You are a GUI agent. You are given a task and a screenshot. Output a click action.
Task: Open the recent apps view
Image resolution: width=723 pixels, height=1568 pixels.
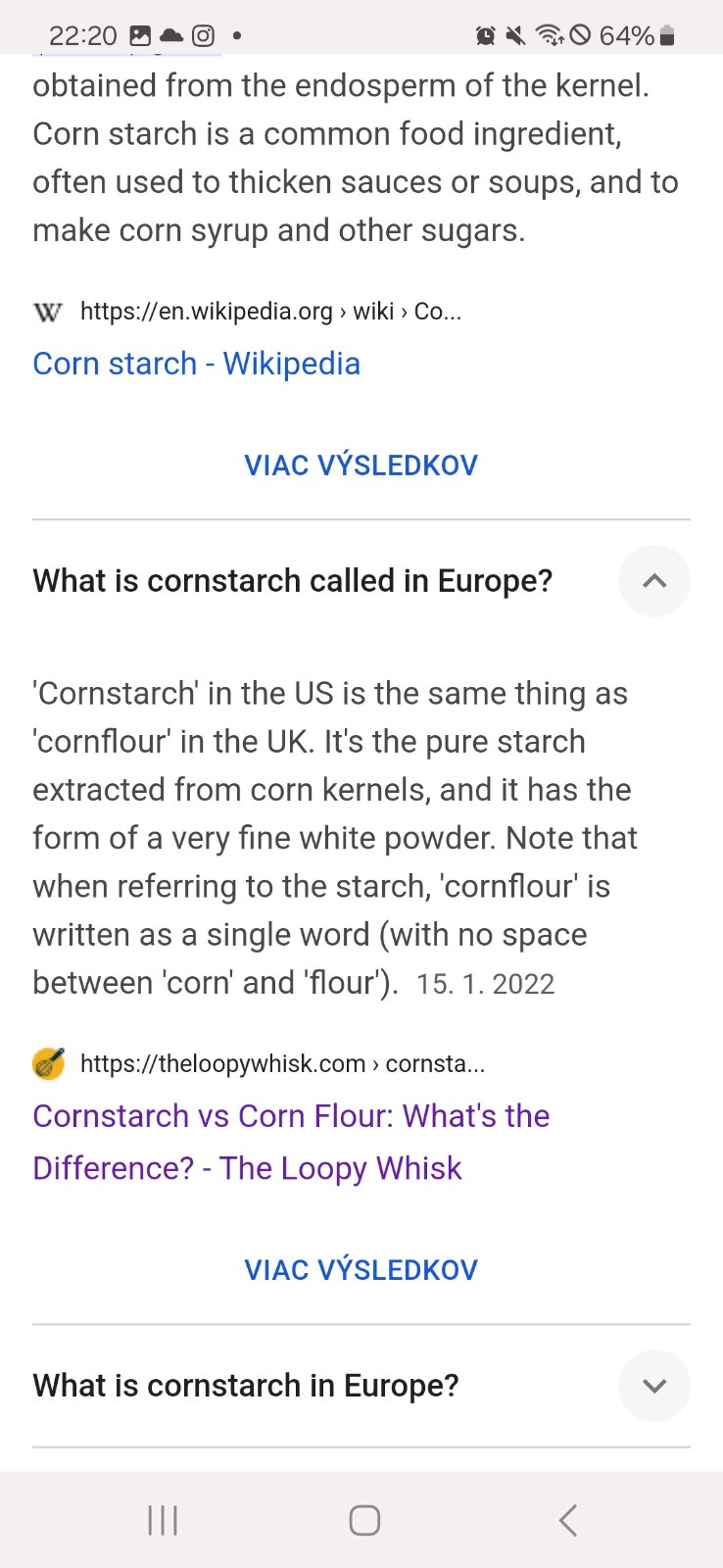pyautogui.click(x=163, y=1520)
